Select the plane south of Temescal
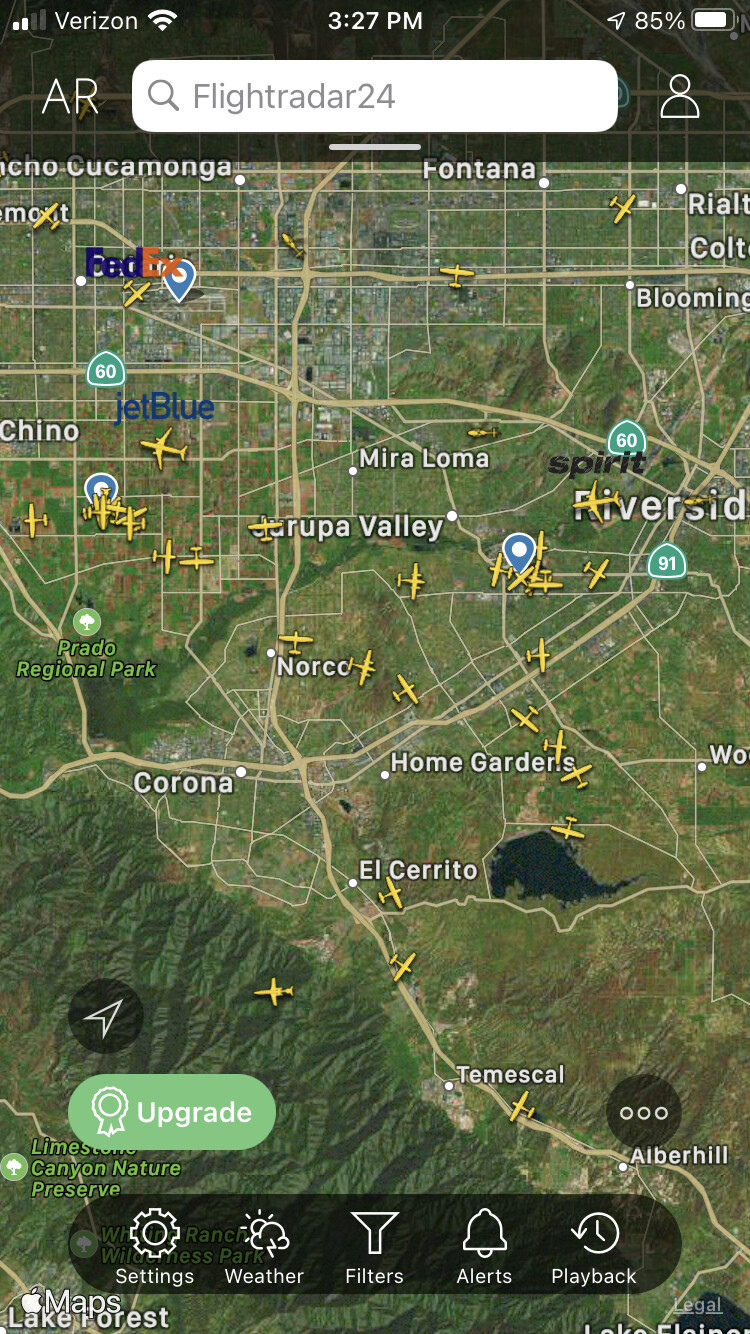This screenshot has width=750, height=1334. point(521,1106)
